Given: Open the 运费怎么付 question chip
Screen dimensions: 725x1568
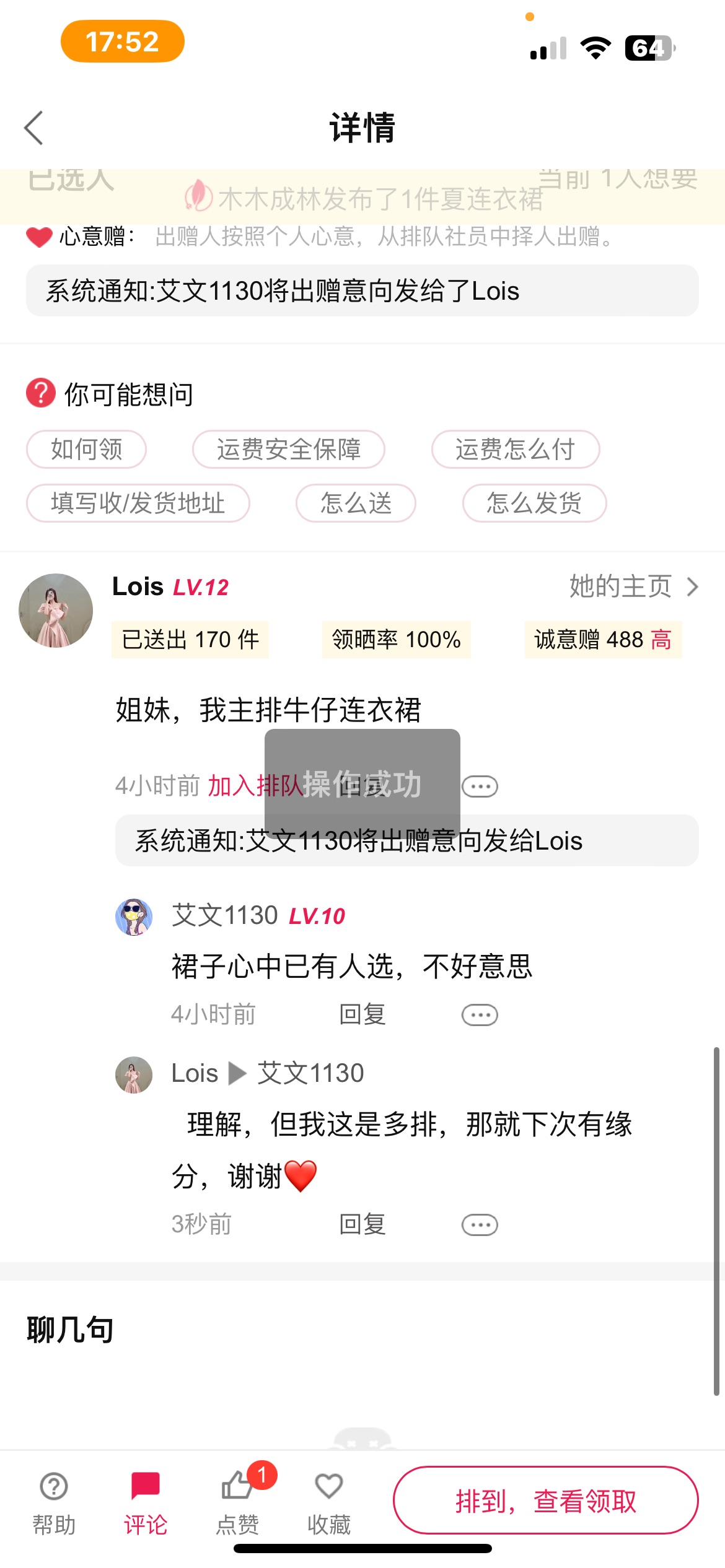Looking at the screenshot, I should pyautogui.click(x=516, y=450).
